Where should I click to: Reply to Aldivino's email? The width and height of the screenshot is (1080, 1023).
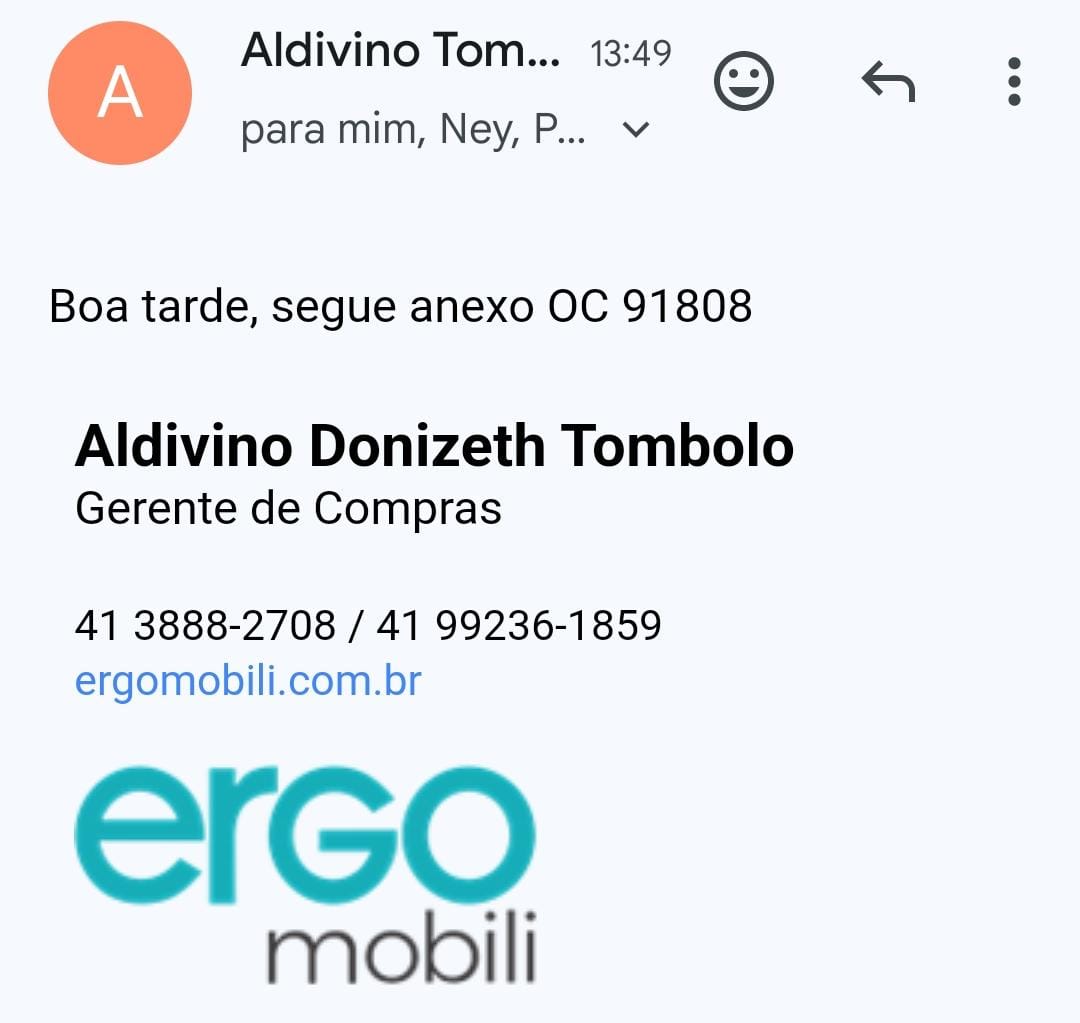click(888, 82)
